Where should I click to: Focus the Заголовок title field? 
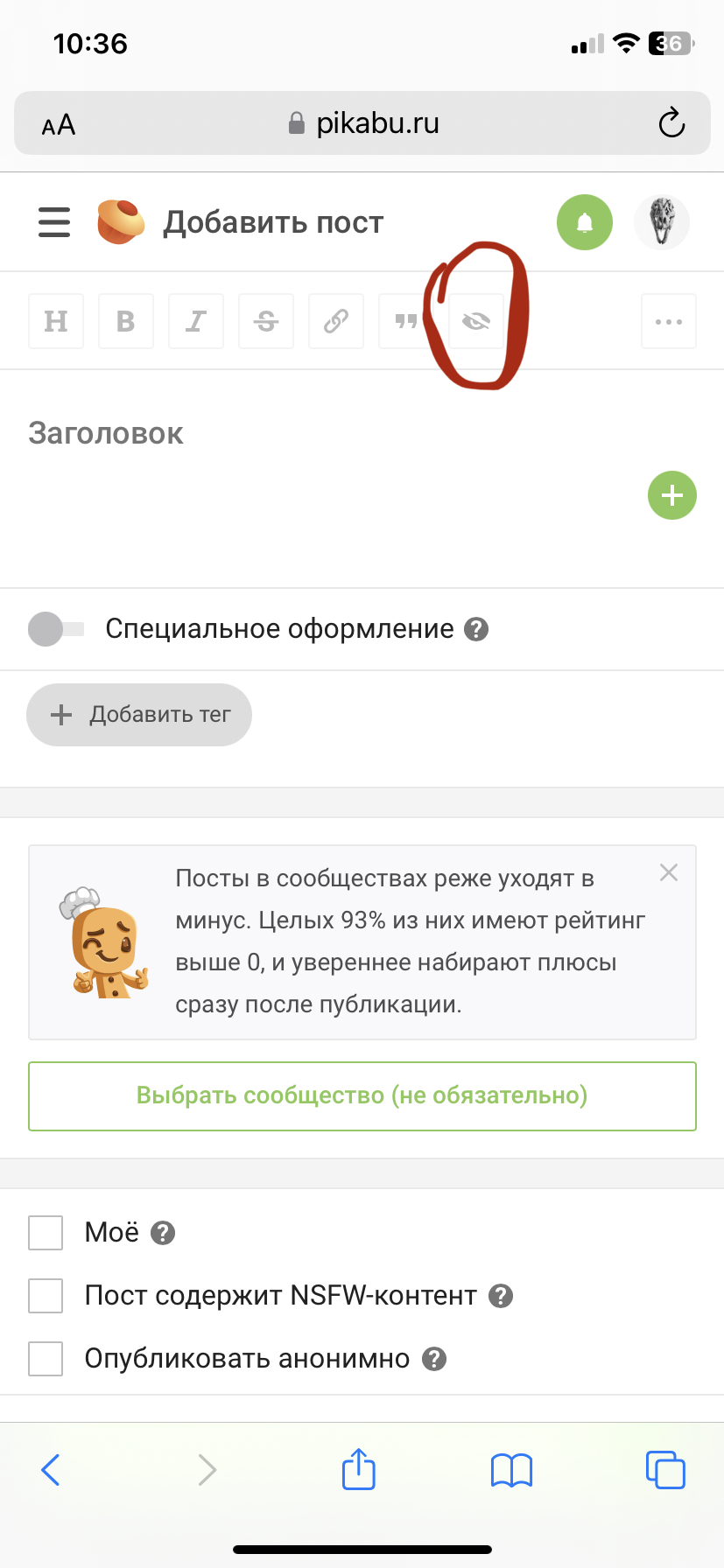coord(263,434)
